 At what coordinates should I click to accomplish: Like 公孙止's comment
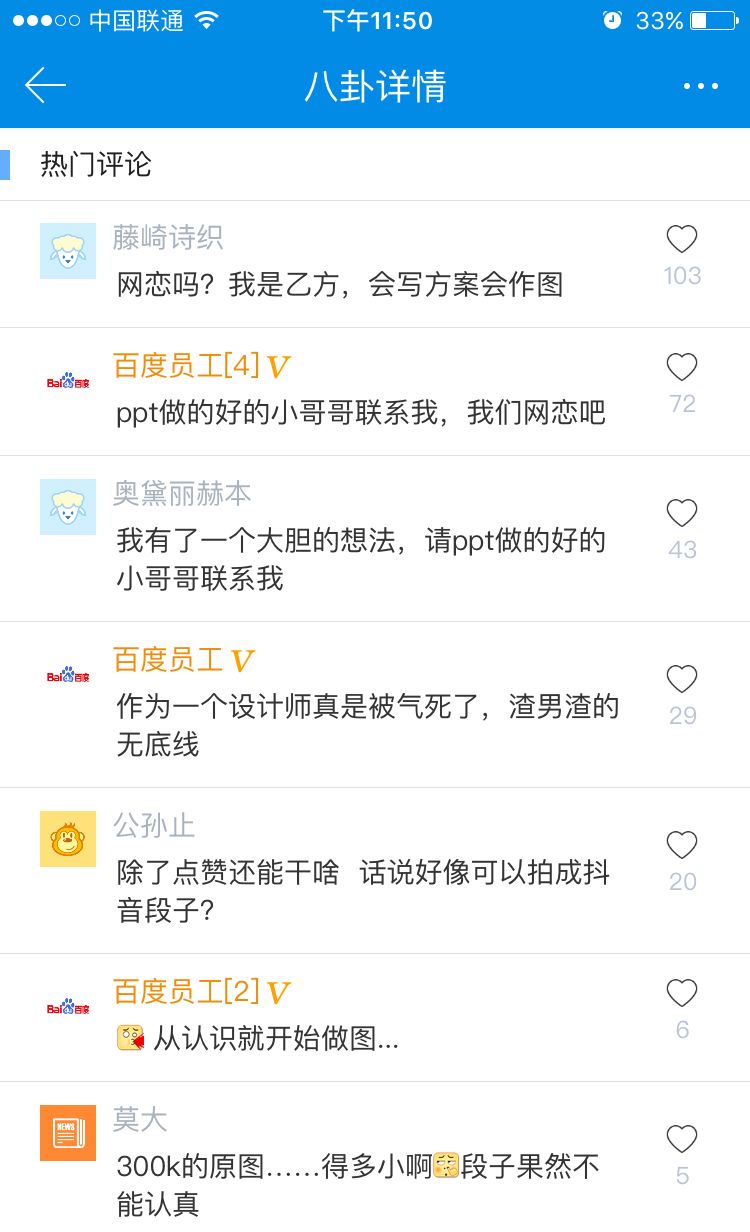(682, 846)
